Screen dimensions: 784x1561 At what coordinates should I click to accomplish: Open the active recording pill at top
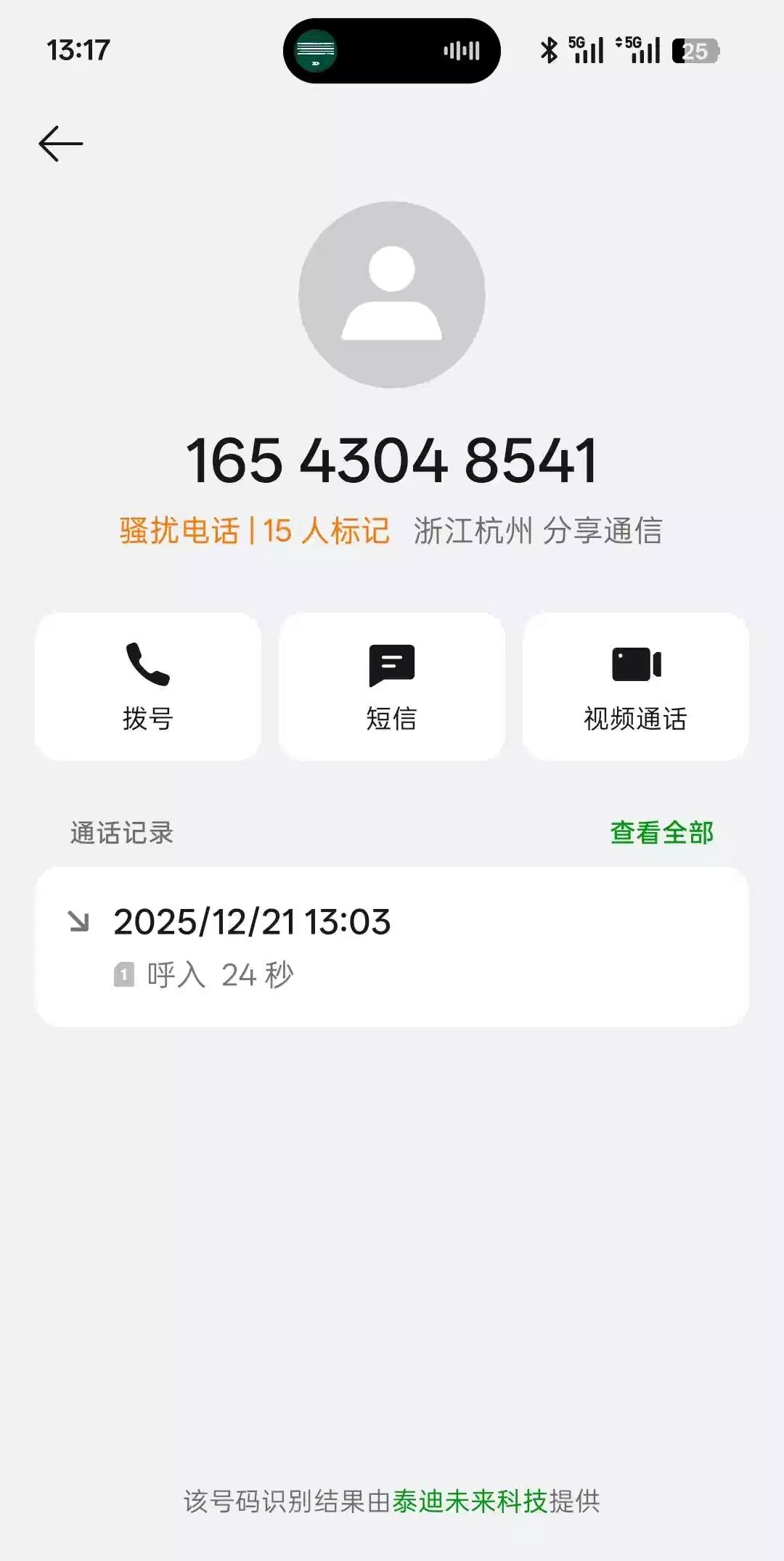pos(392,51)
